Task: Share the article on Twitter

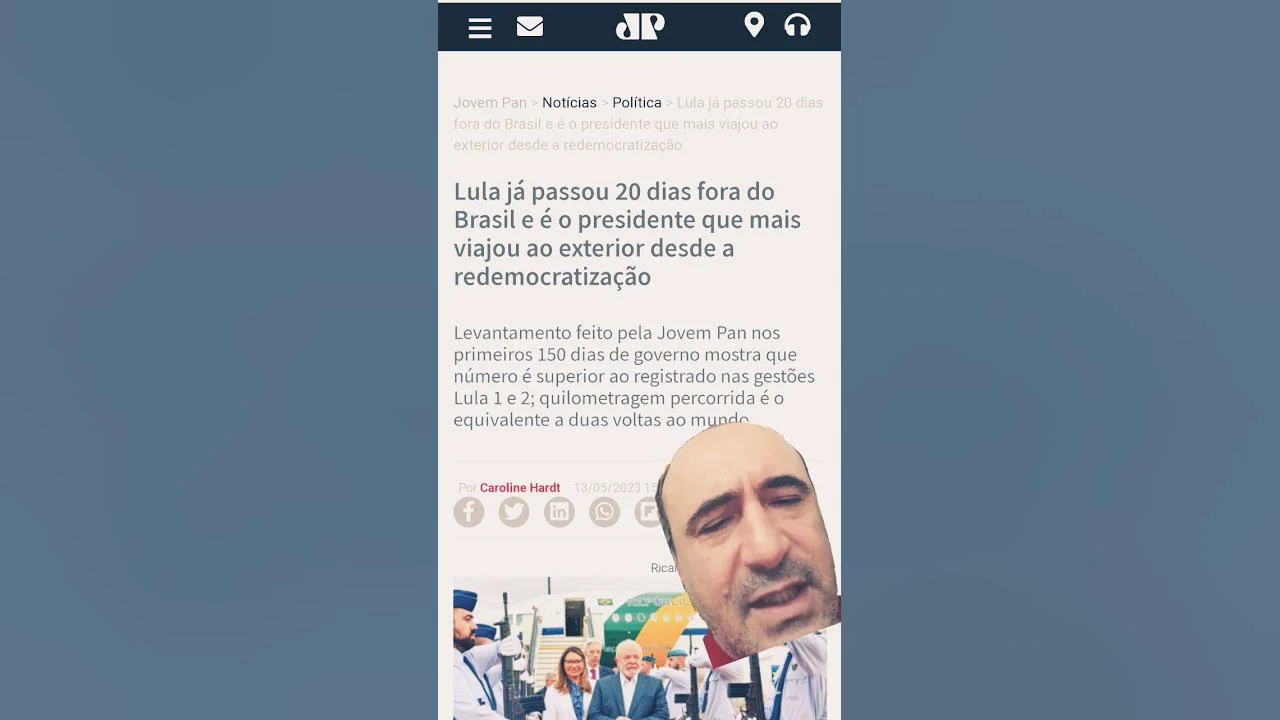Action: pyautogui.click(x=514, y=513)
